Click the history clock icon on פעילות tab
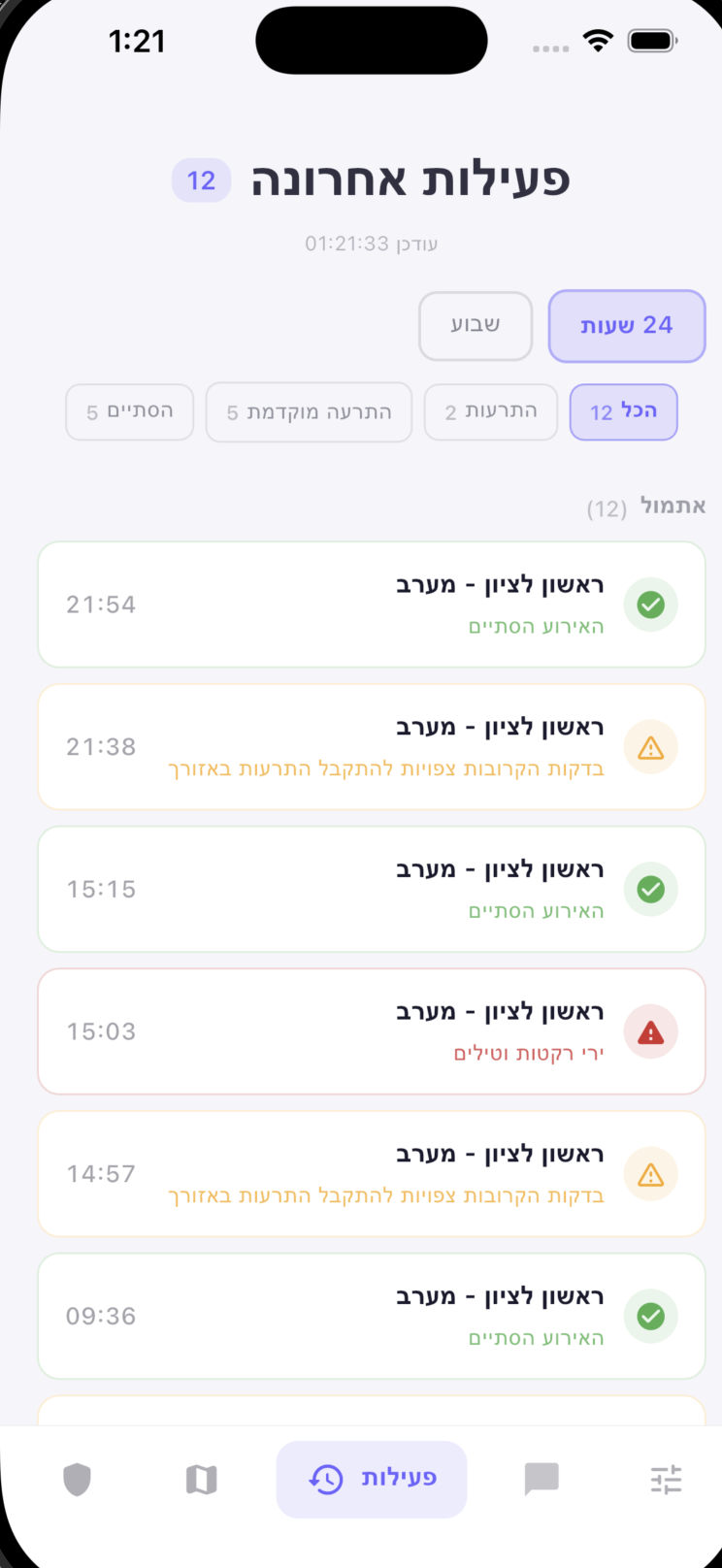 [324, 1479]
